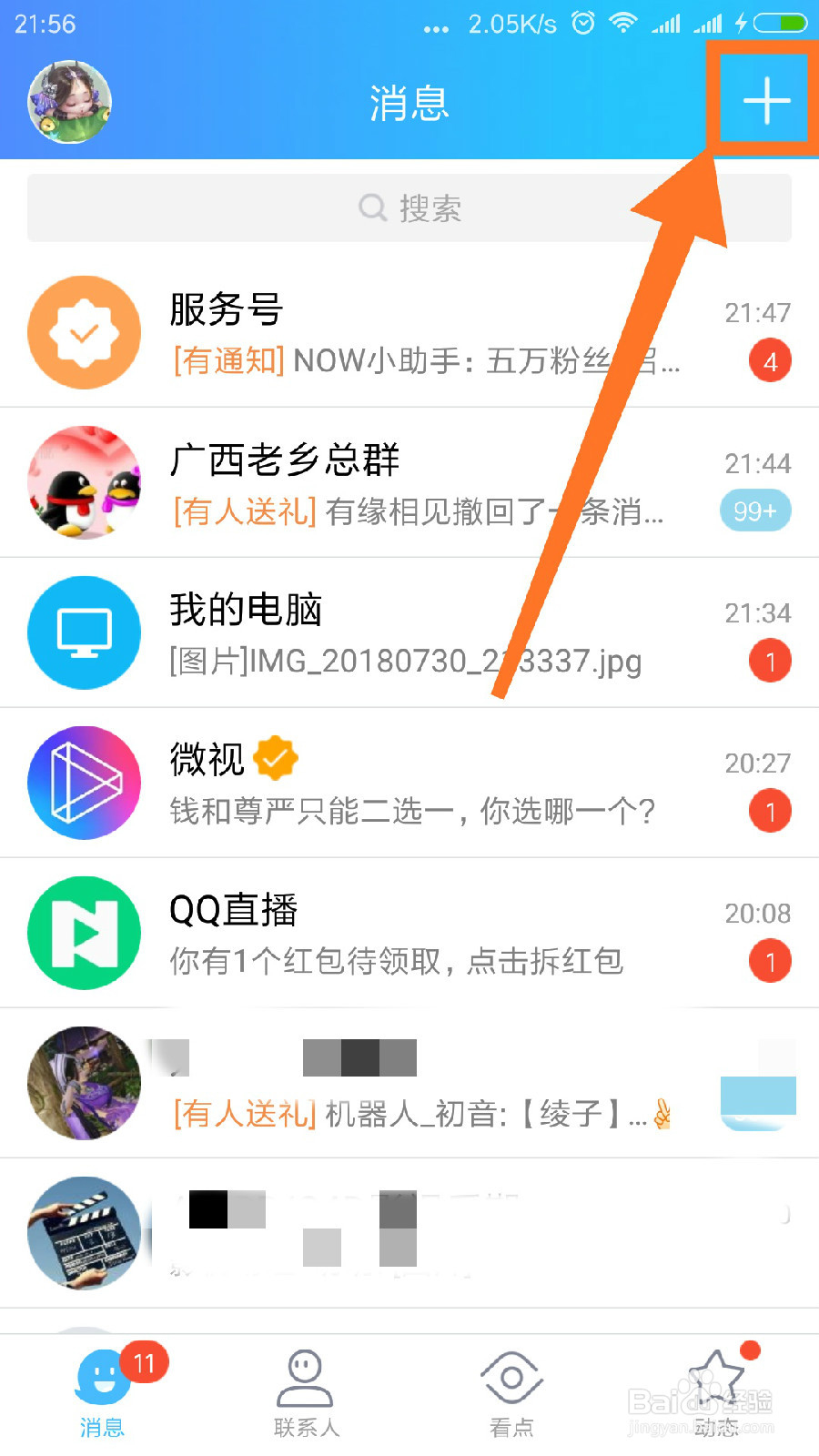
Task: Tap the 联系人 contacts icon
Action: 305,1379
